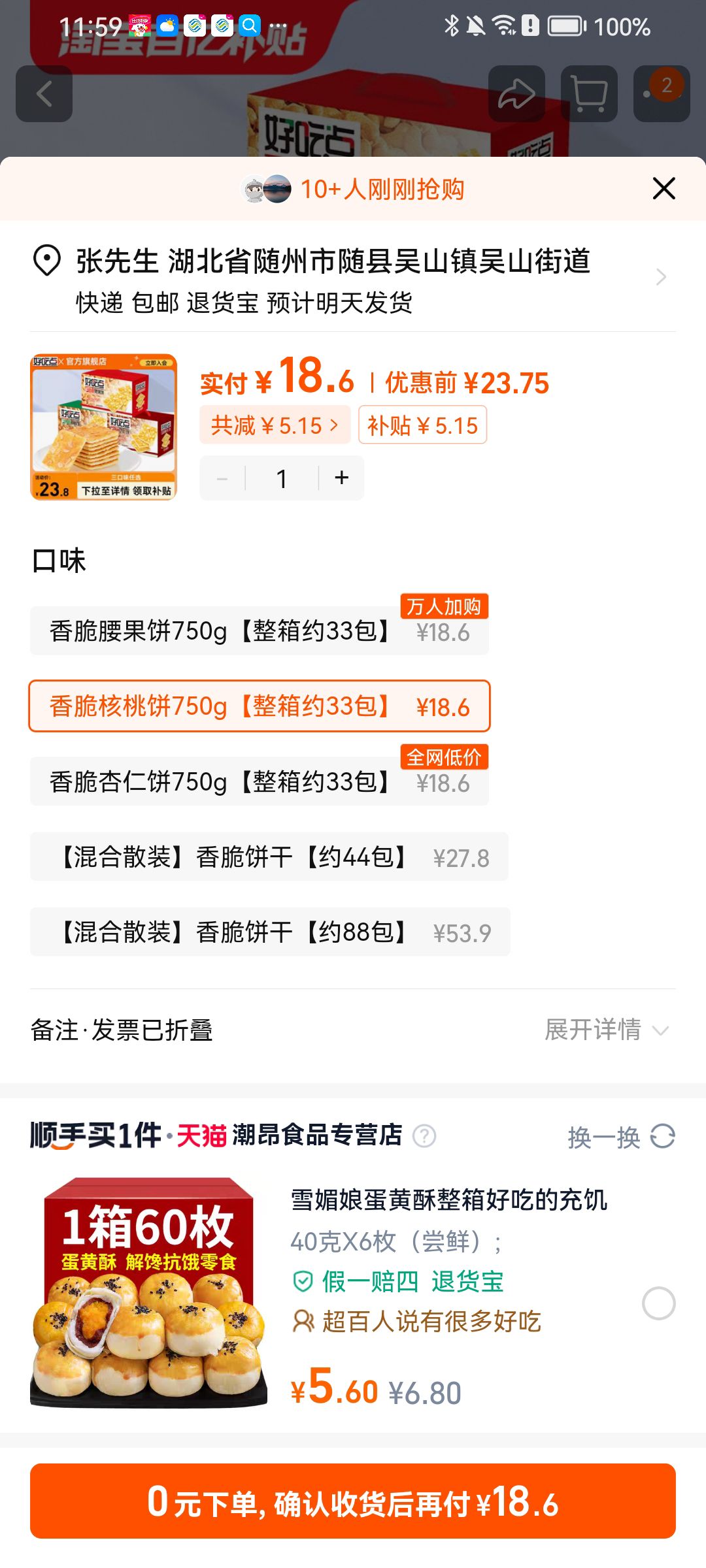Tap 换一换 to refresh the add-on item
The height and width of the screenshot is (1568, 706).
[x=621, y=1137]
